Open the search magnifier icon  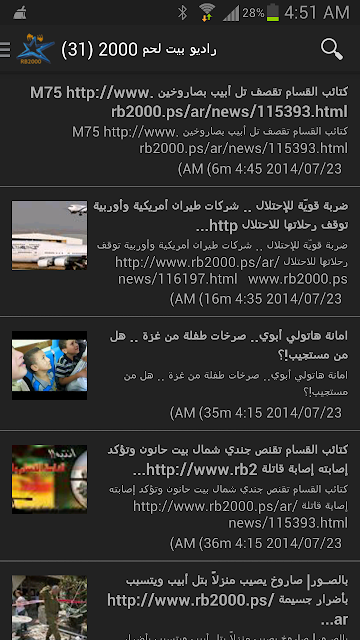(x=331, y=49)
